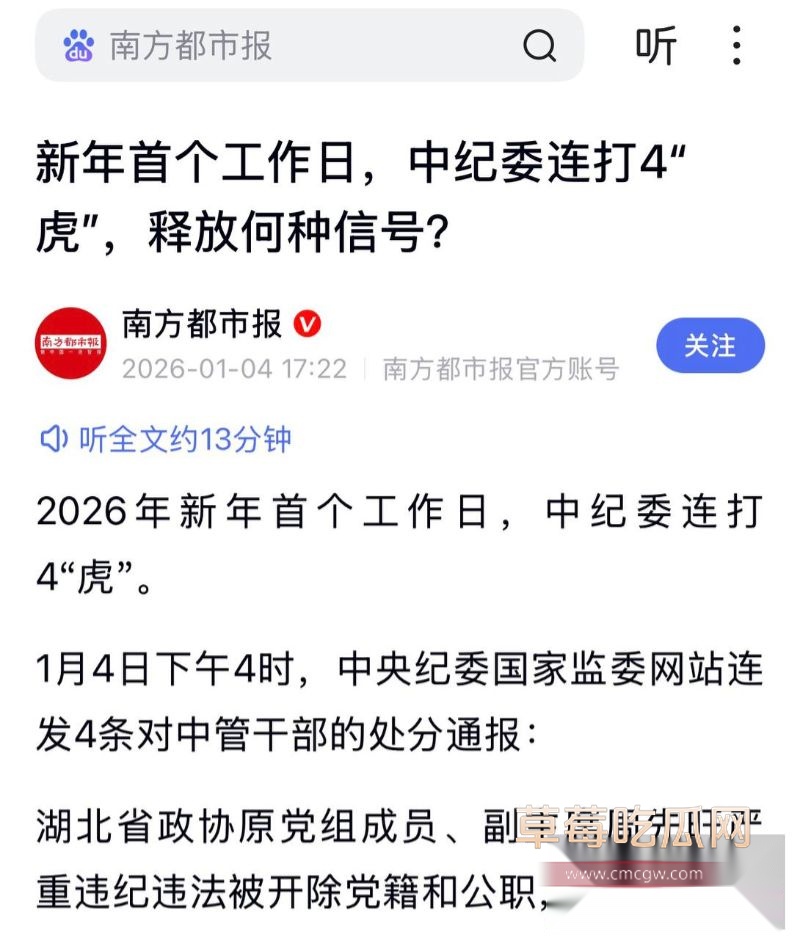Tap 关注 to unfollow the publisher
The width and height of the screenshot is (800, 939).
pyautogui.click(x=710, y=346)
